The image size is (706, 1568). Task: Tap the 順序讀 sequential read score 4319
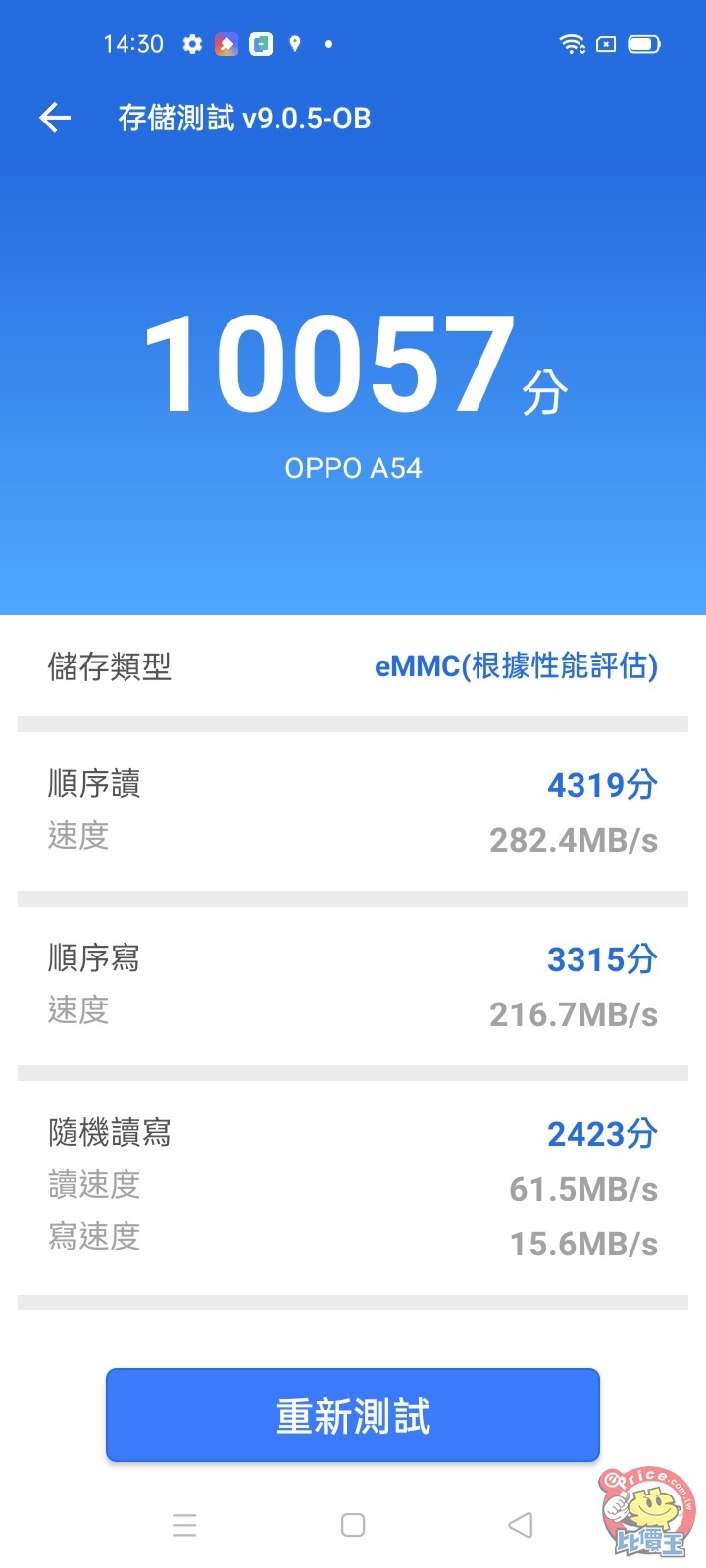point(601,784)
